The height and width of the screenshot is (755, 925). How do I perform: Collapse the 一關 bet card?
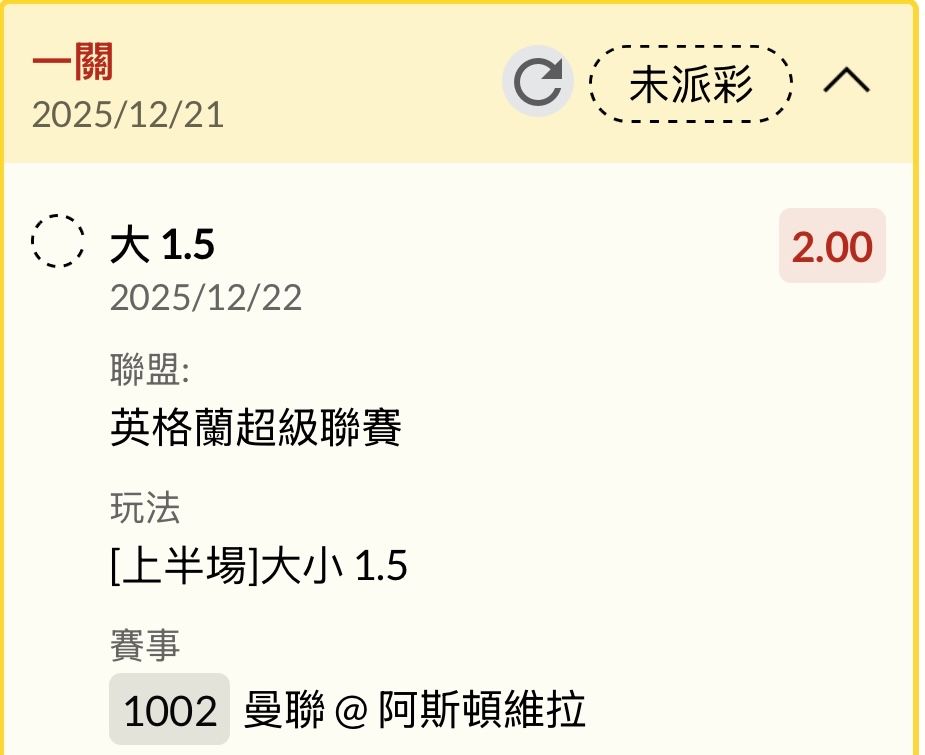(846, 83)
